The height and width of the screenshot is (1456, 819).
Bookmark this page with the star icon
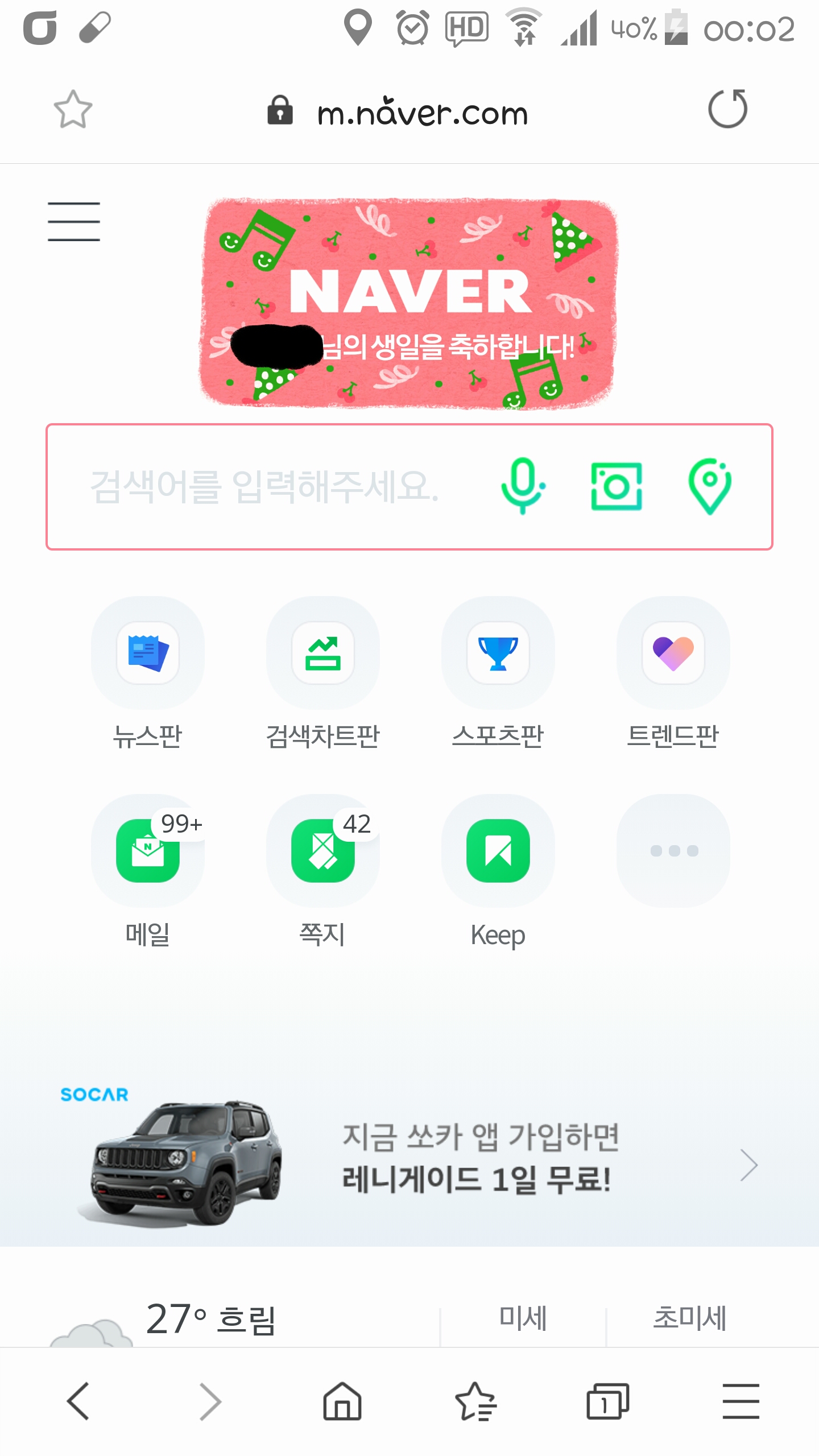[x=73, y=109]
